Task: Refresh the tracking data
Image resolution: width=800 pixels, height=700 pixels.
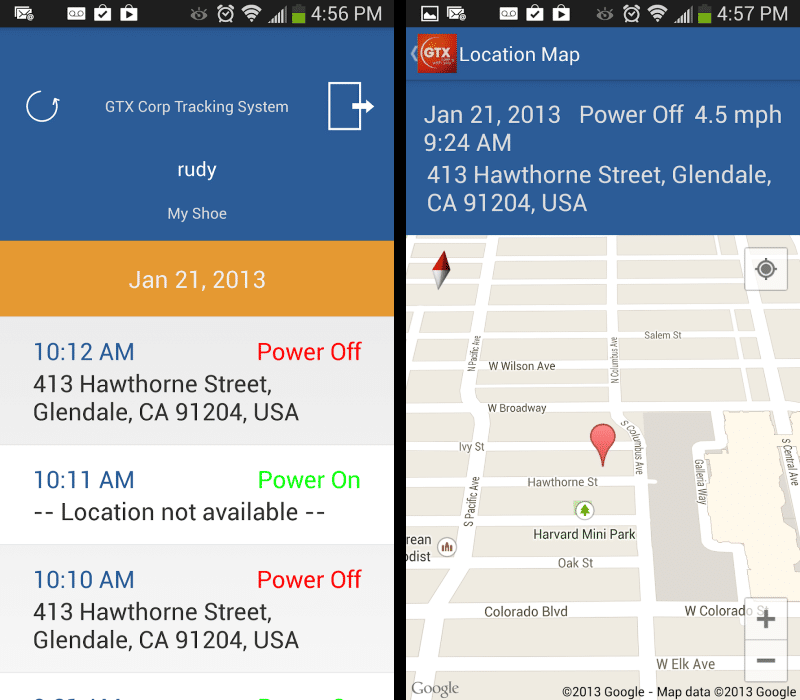Action: tap(43, 107)
